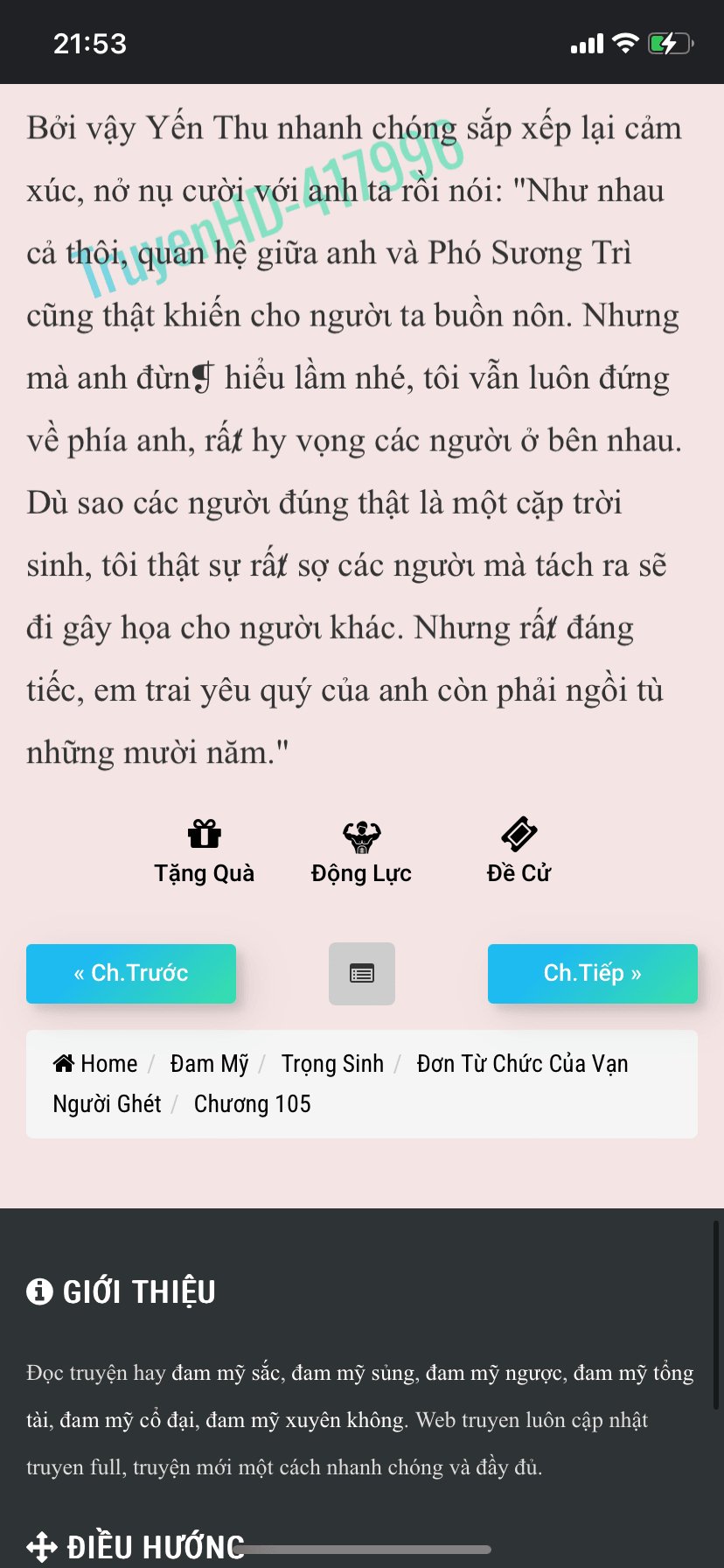Open the Home breadcrumb link

[95, 1063]
